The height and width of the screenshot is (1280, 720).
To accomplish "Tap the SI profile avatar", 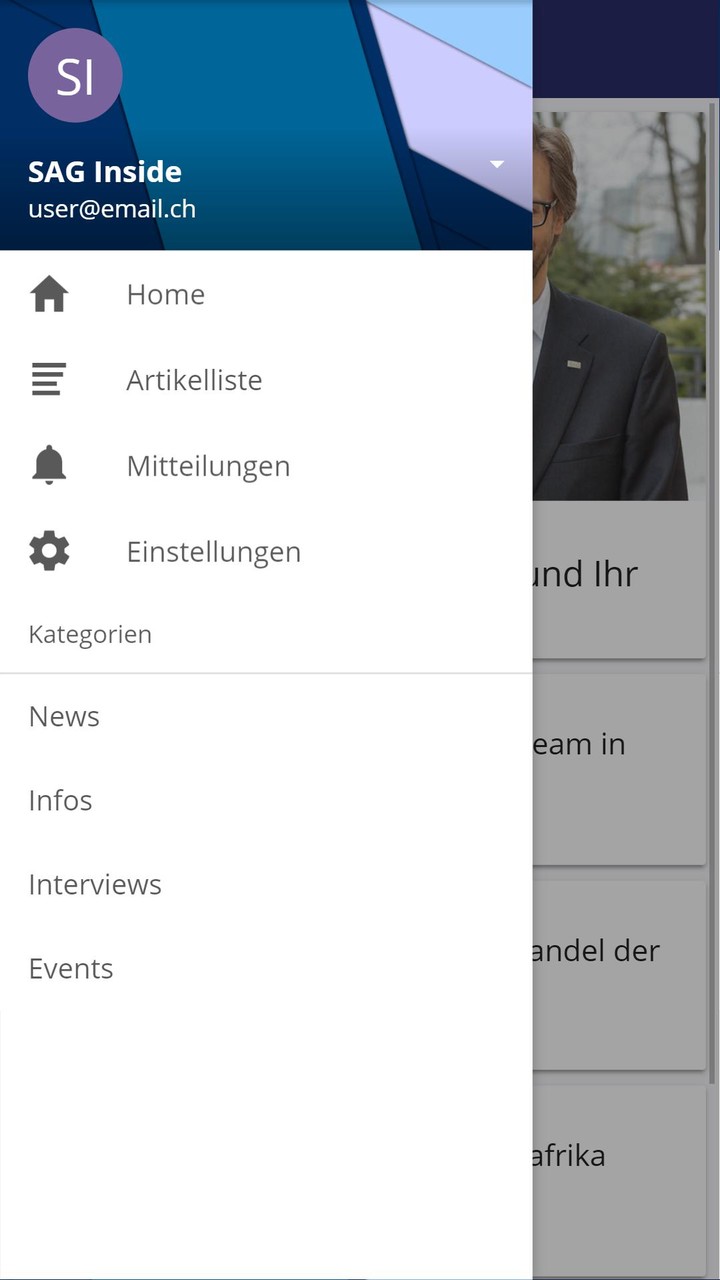I will click(75, 76).
